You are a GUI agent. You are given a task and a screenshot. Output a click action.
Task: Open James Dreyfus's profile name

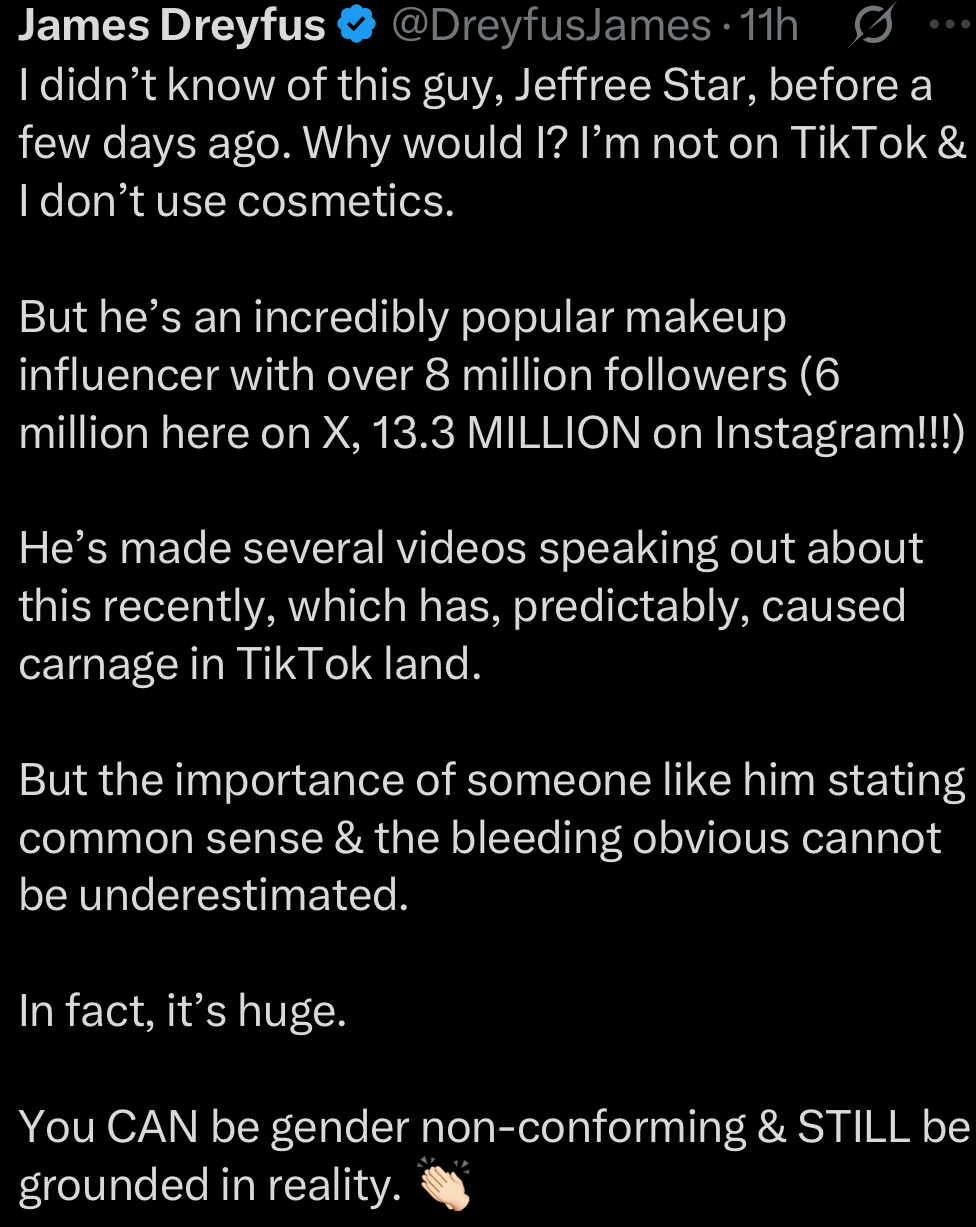coord(172,25)
